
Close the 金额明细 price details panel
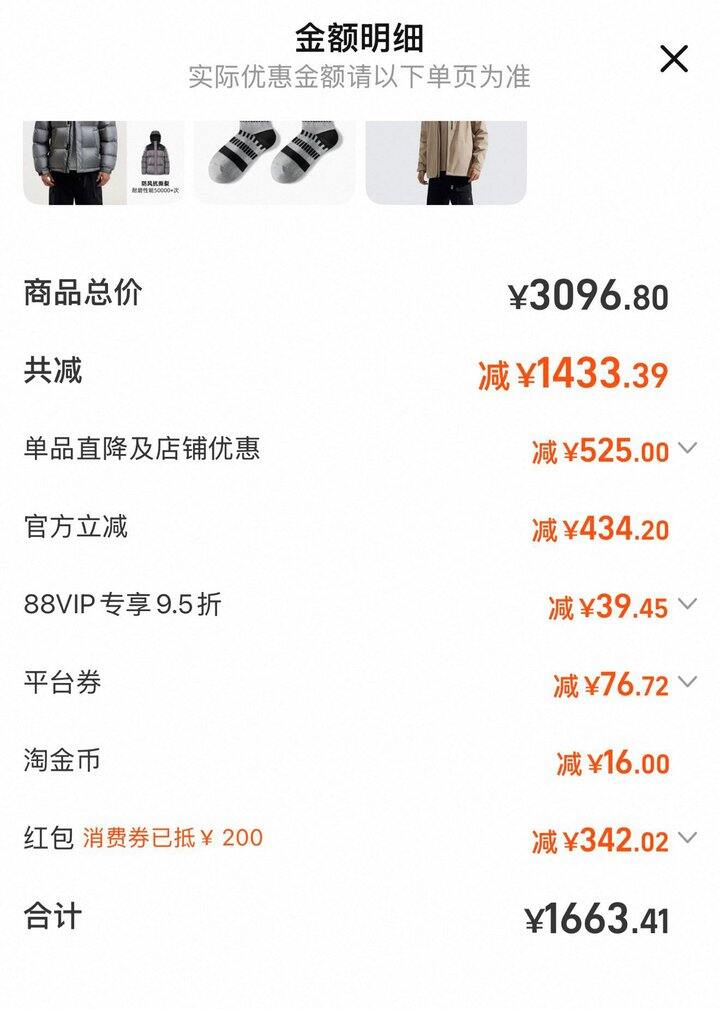[x=674, y=59]
